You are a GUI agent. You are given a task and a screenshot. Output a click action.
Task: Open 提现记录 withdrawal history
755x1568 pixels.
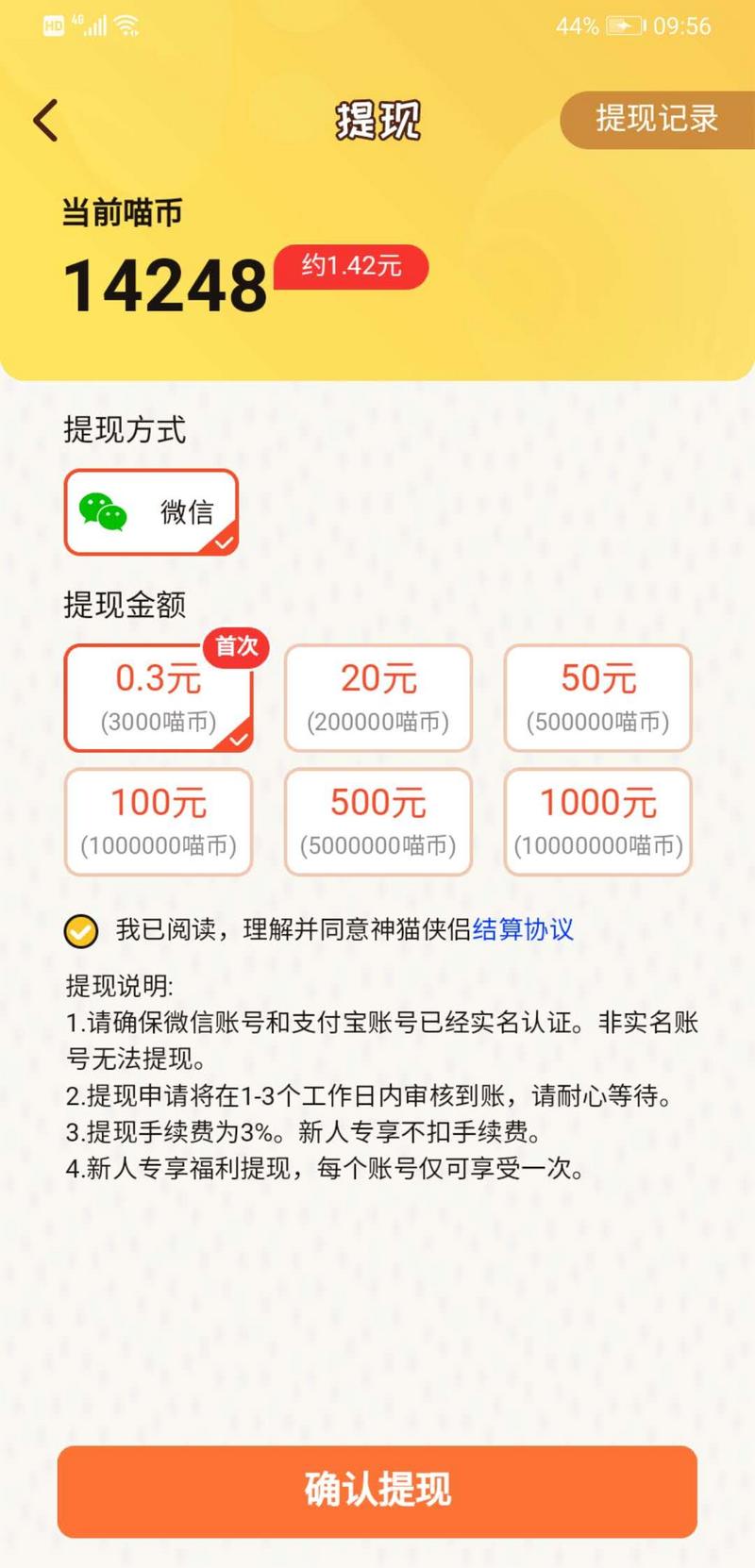click(x=657, y=119)
